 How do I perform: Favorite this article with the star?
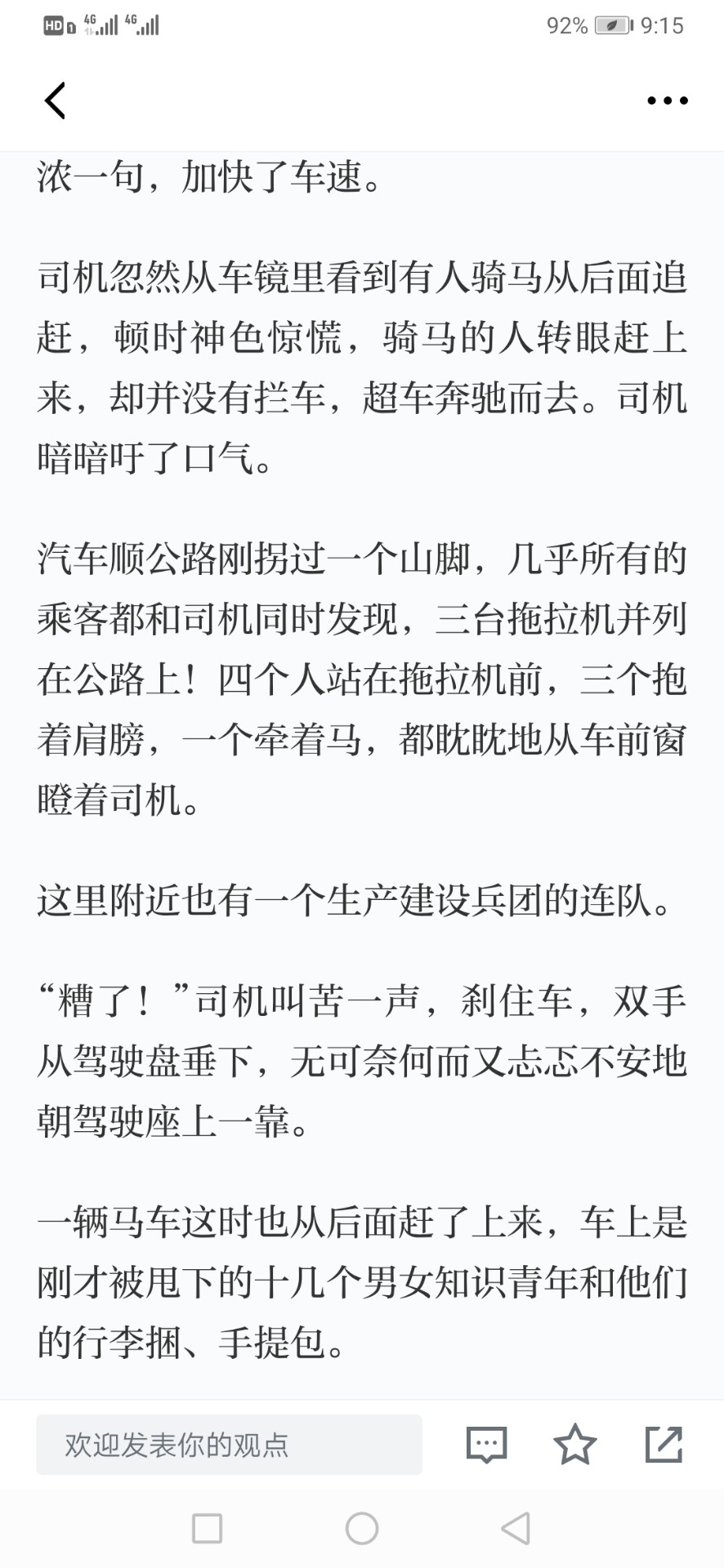tap(575, 1444)
